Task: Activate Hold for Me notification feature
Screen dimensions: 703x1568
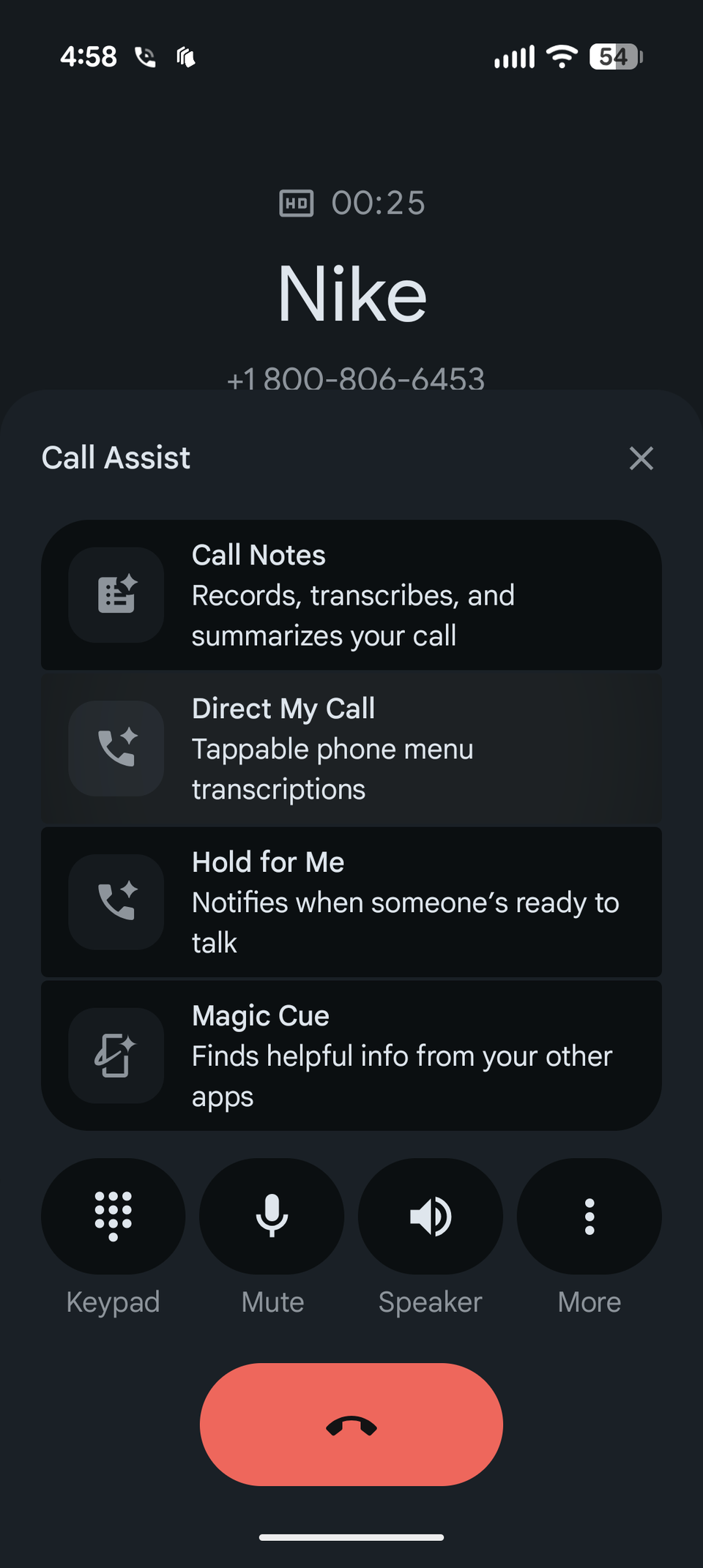Action: pos(351,901)
